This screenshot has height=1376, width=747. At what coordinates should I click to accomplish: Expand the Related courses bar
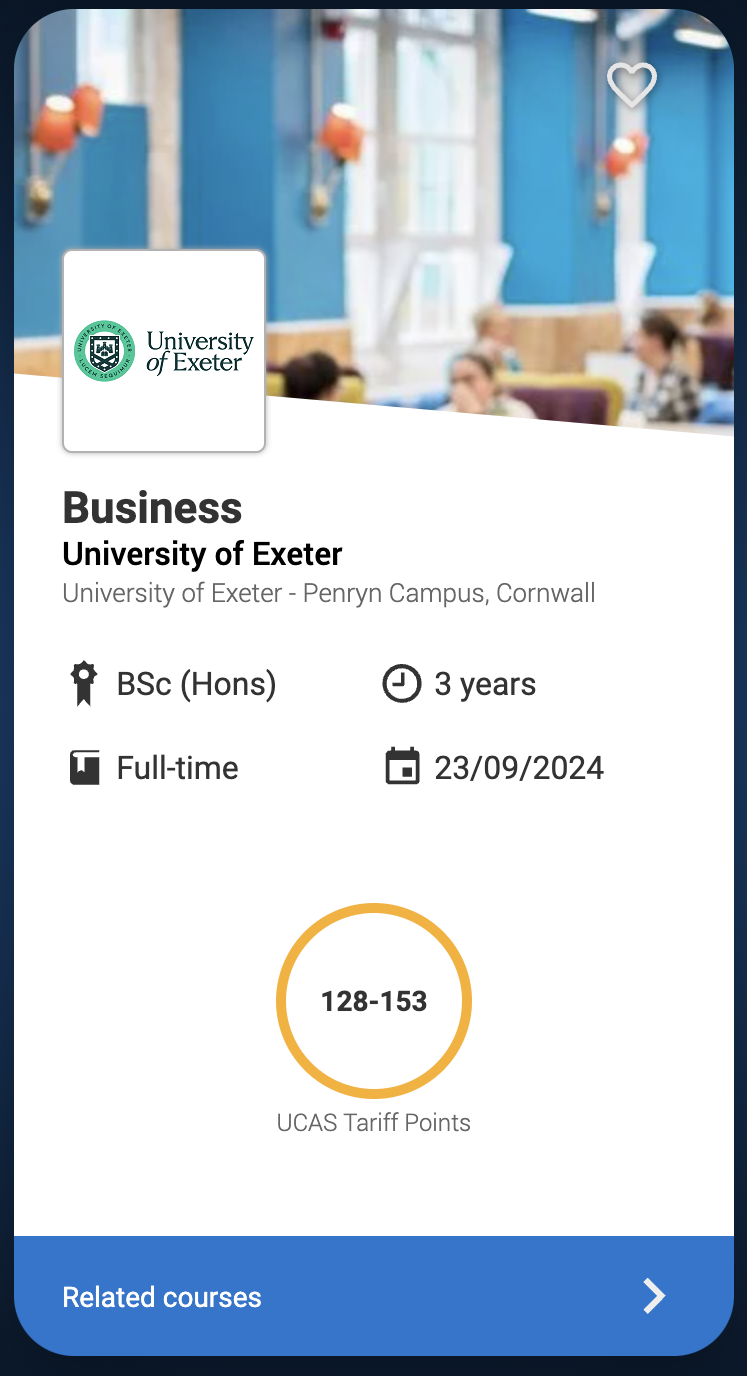(x=373, y=1296)
